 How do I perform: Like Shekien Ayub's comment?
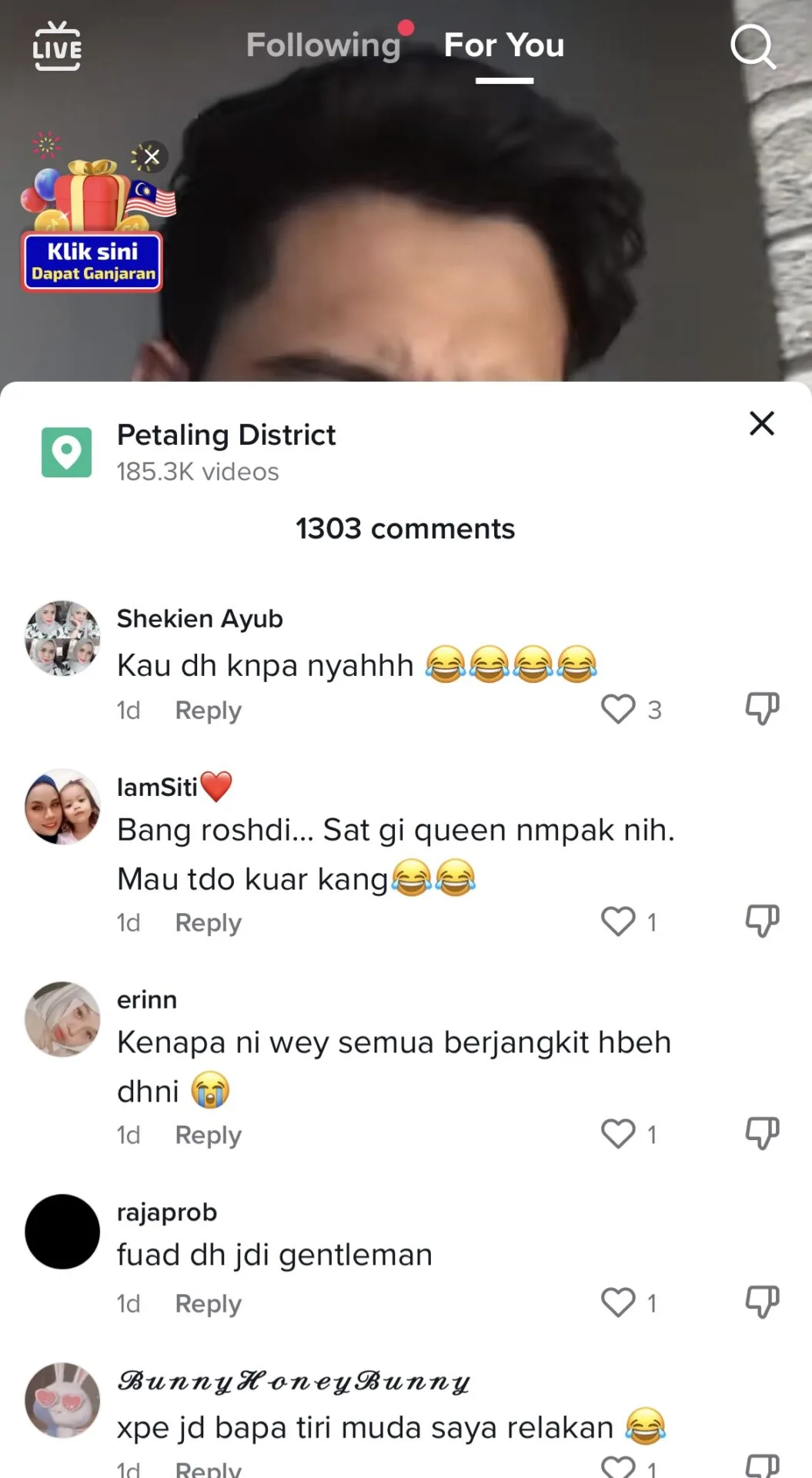618,709
